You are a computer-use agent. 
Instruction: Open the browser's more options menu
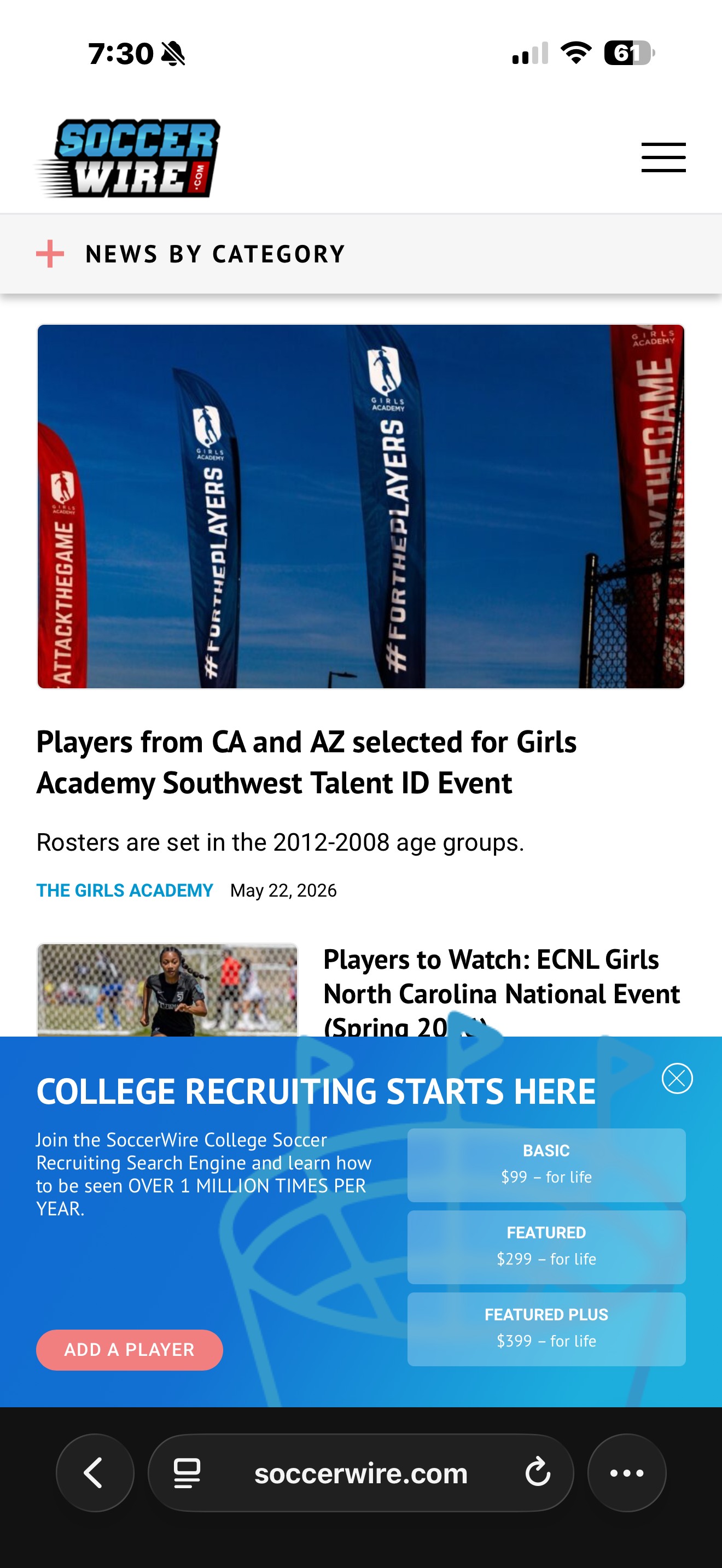[x=627, y=1473]
